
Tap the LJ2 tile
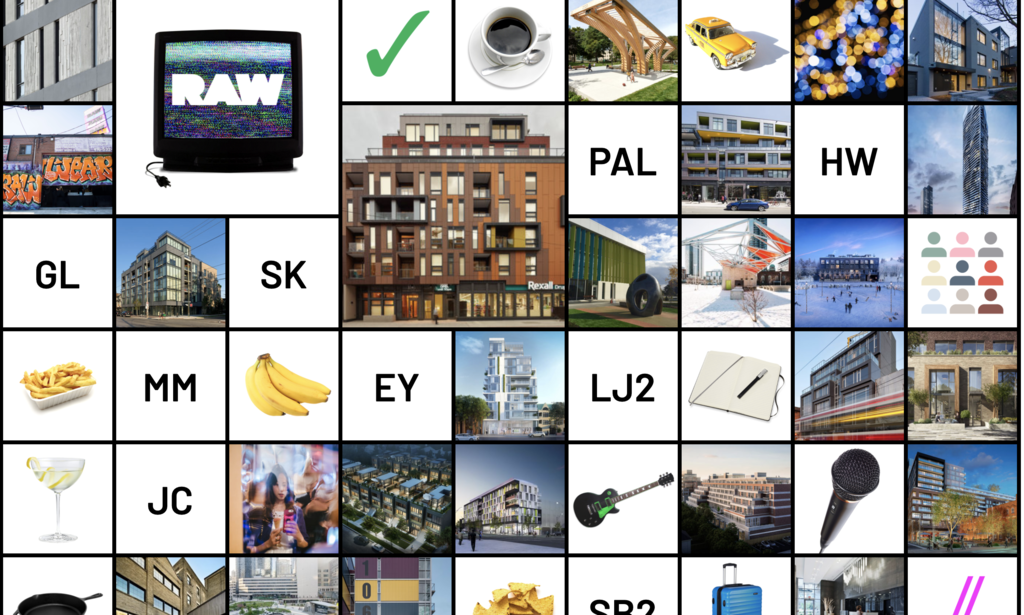pyautogui.click(x=623, y=387)
